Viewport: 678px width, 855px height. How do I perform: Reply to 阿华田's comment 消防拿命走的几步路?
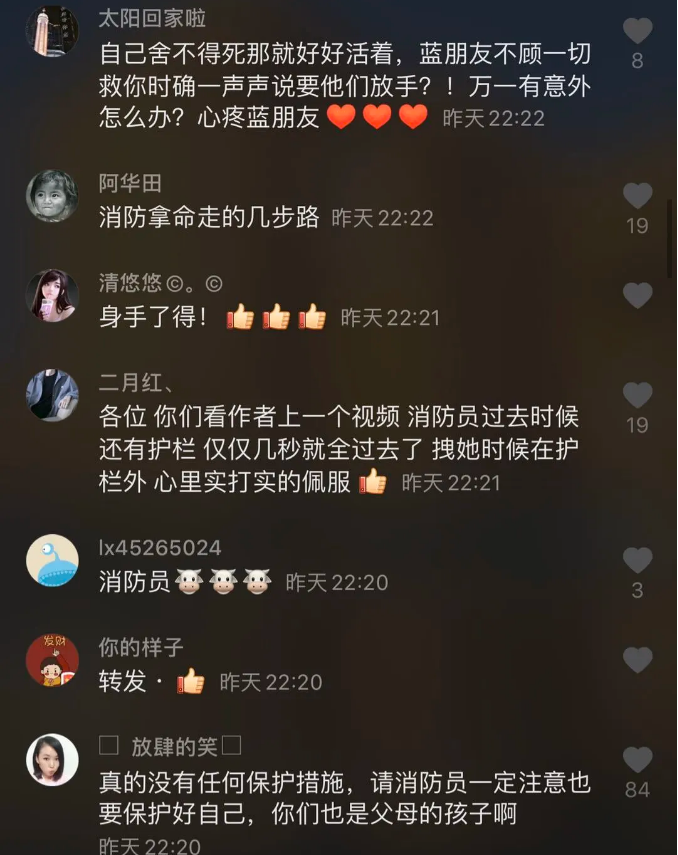tap(209, 218)
